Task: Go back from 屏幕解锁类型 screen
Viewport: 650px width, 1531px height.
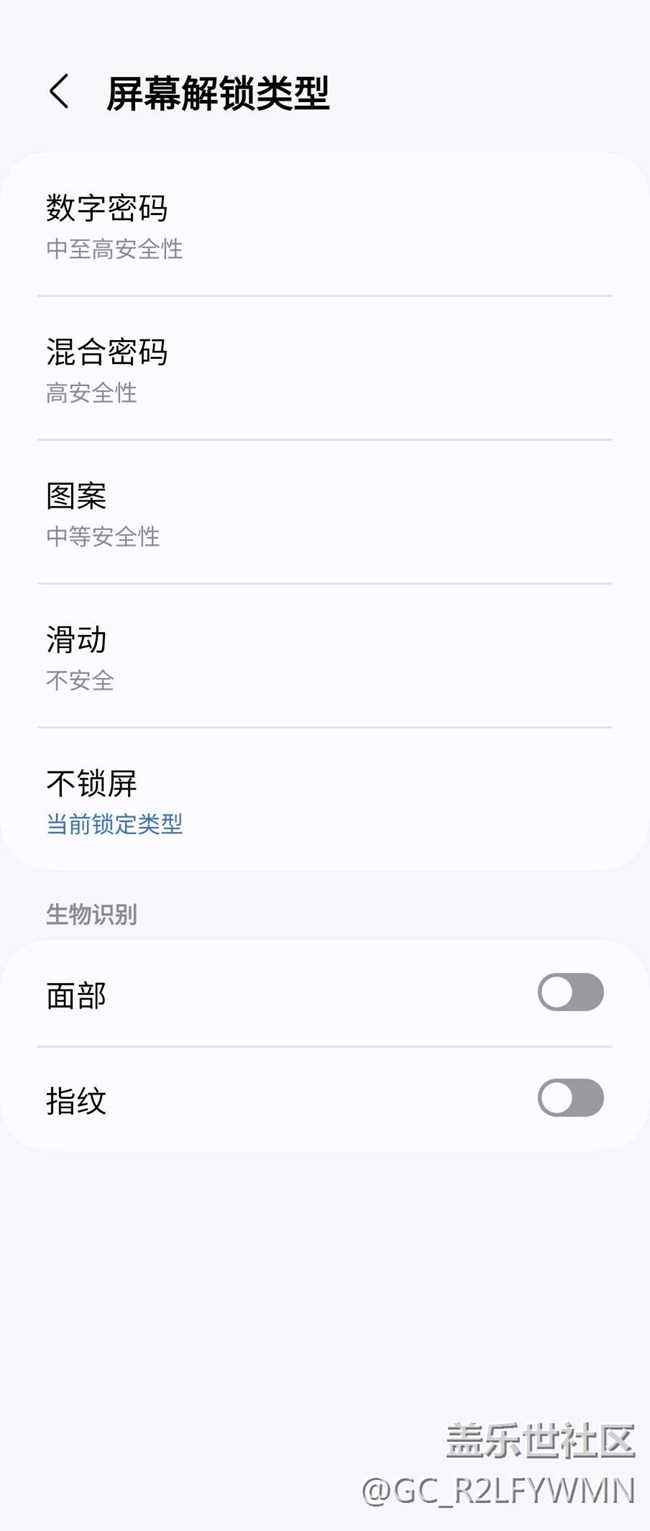Action: coord(59,92)
